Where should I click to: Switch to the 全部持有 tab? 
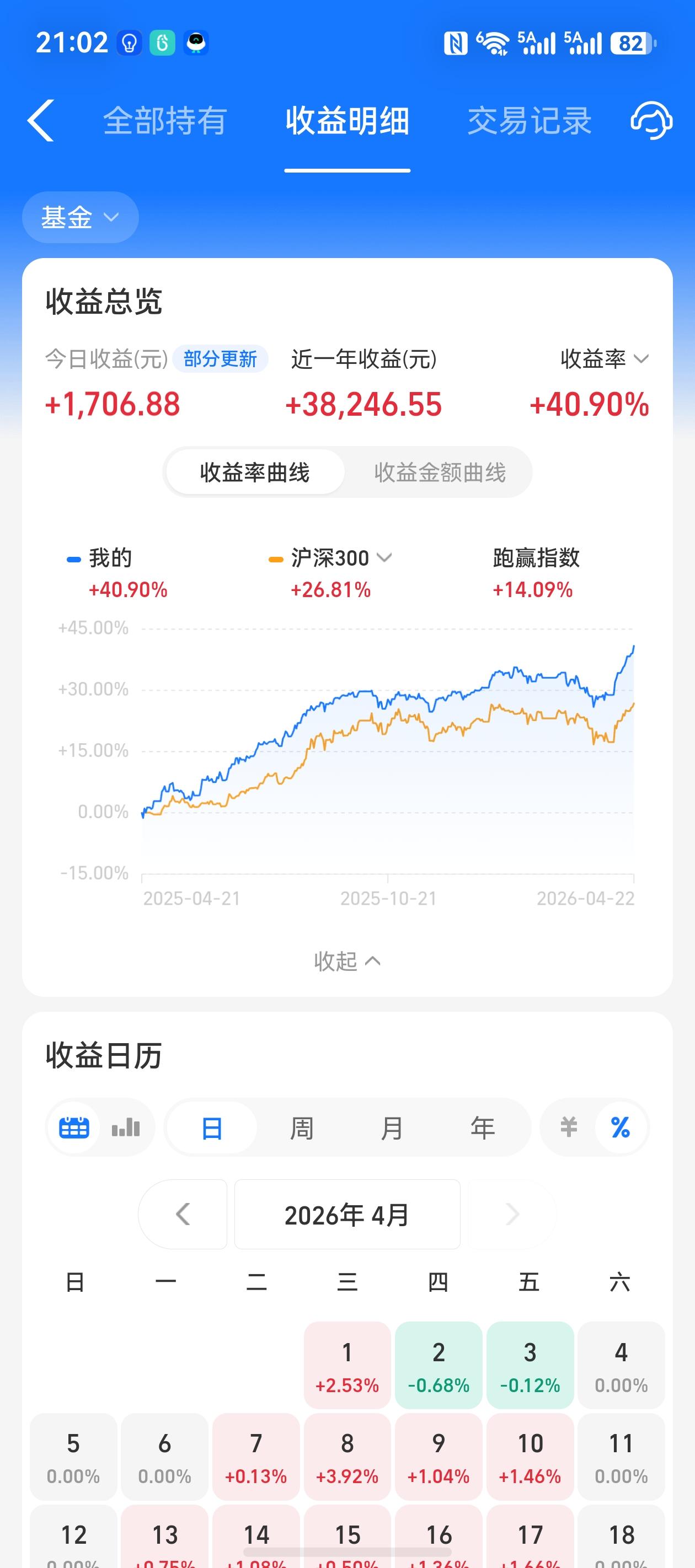(164, 121)
